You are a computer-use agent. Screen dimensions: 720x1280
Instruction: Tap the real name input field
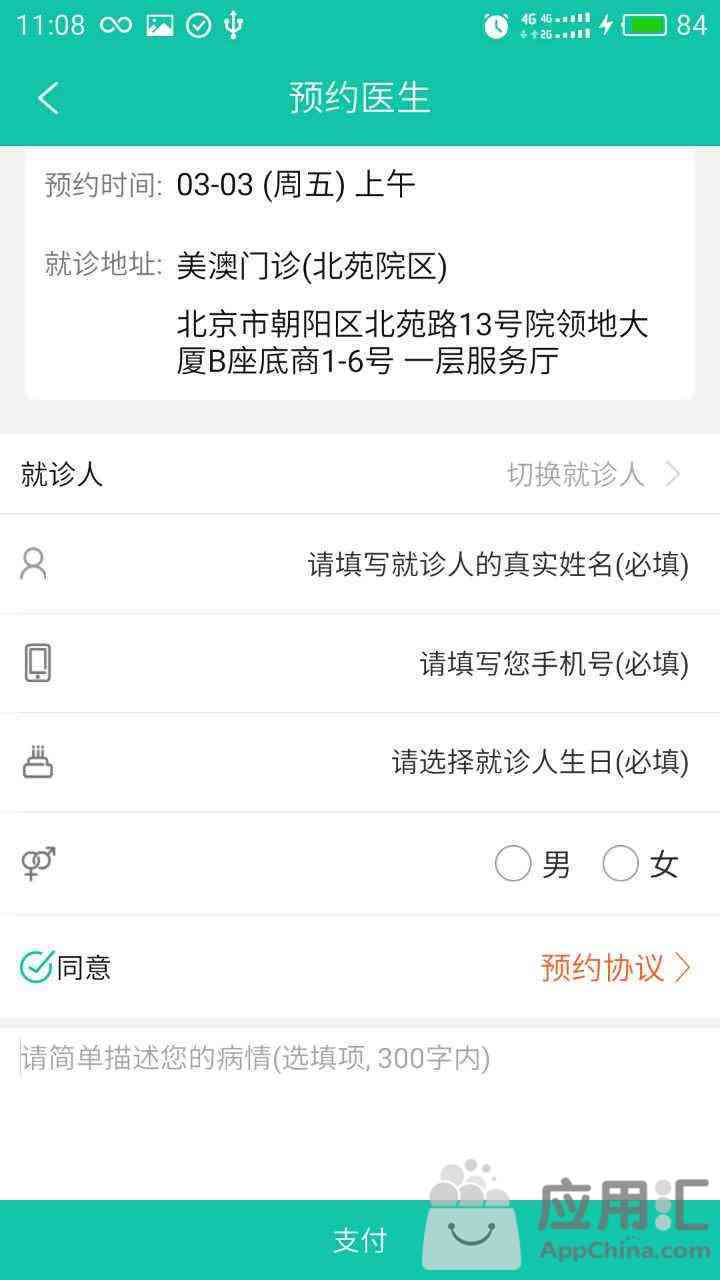click(x=497, y=565)
